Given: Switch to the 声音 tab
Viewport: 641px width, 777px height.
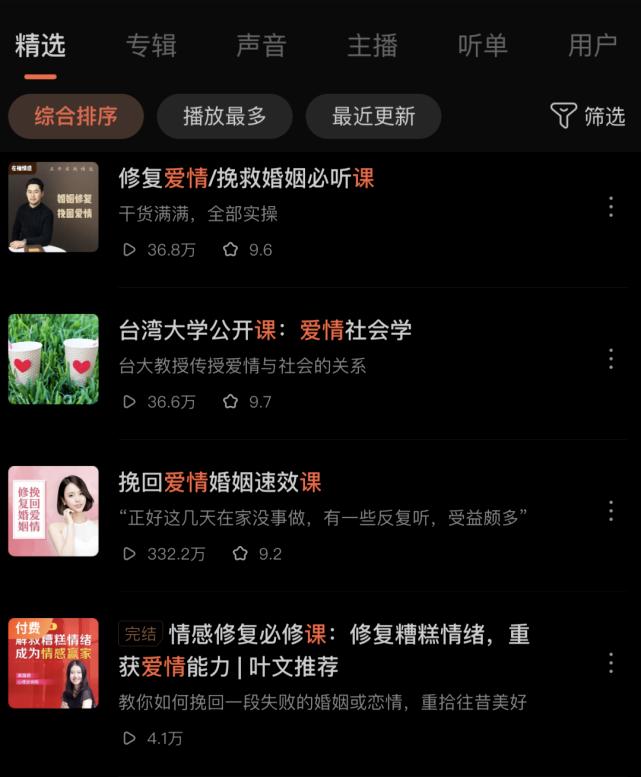Looking at the screenshot, I should point(261,45).
